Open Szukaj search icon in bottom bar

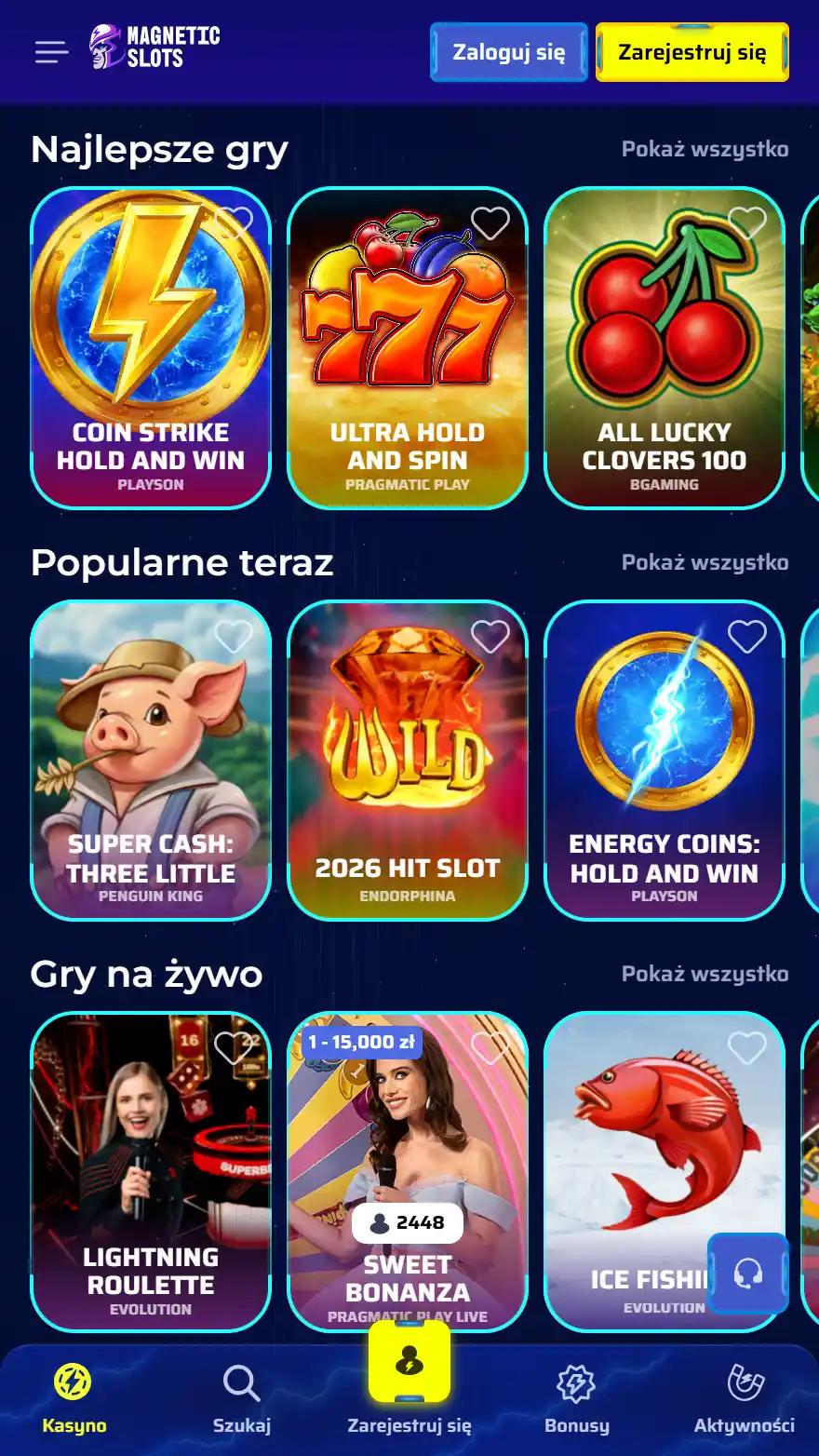(241, 1384)
